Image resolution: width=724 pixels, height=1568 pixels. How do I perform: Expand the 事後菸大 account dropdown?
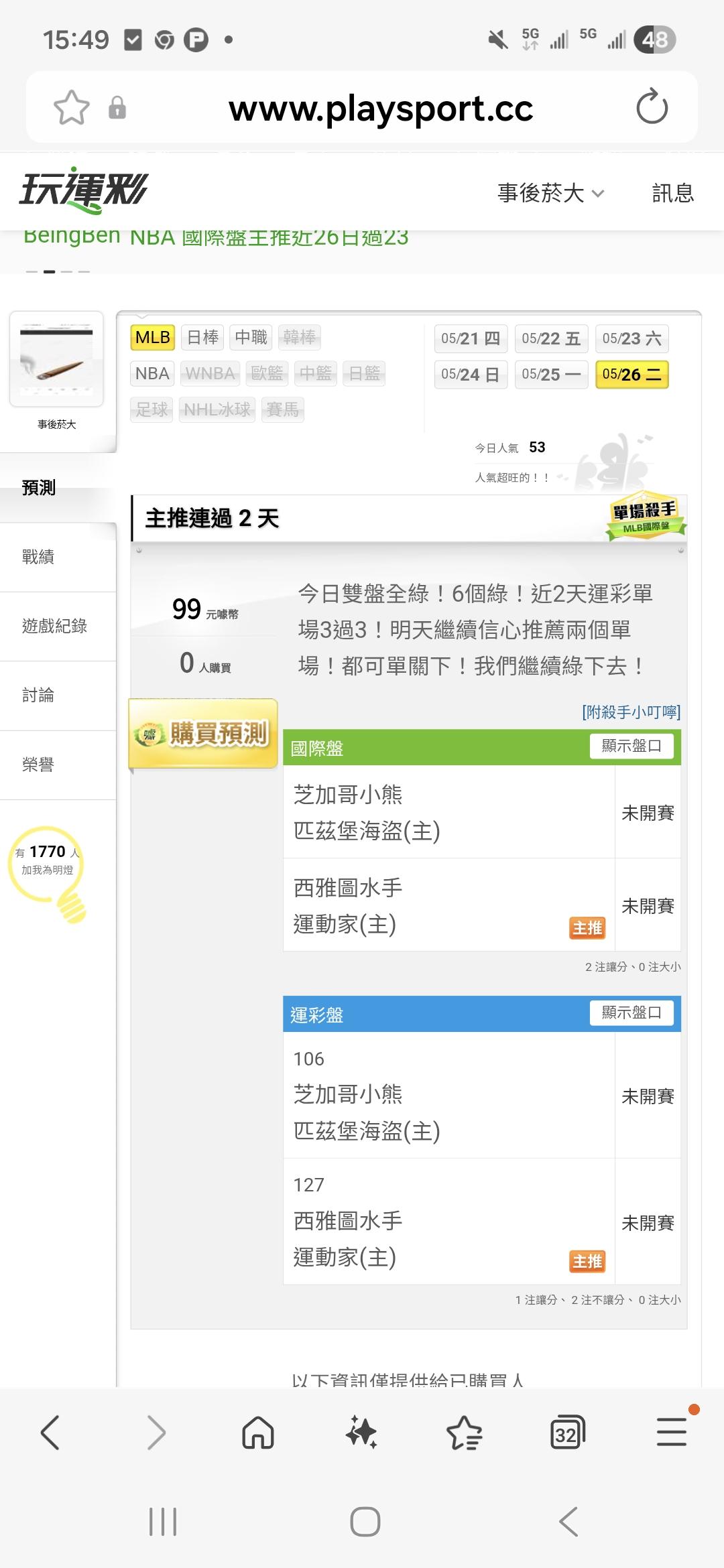point(551,193)
